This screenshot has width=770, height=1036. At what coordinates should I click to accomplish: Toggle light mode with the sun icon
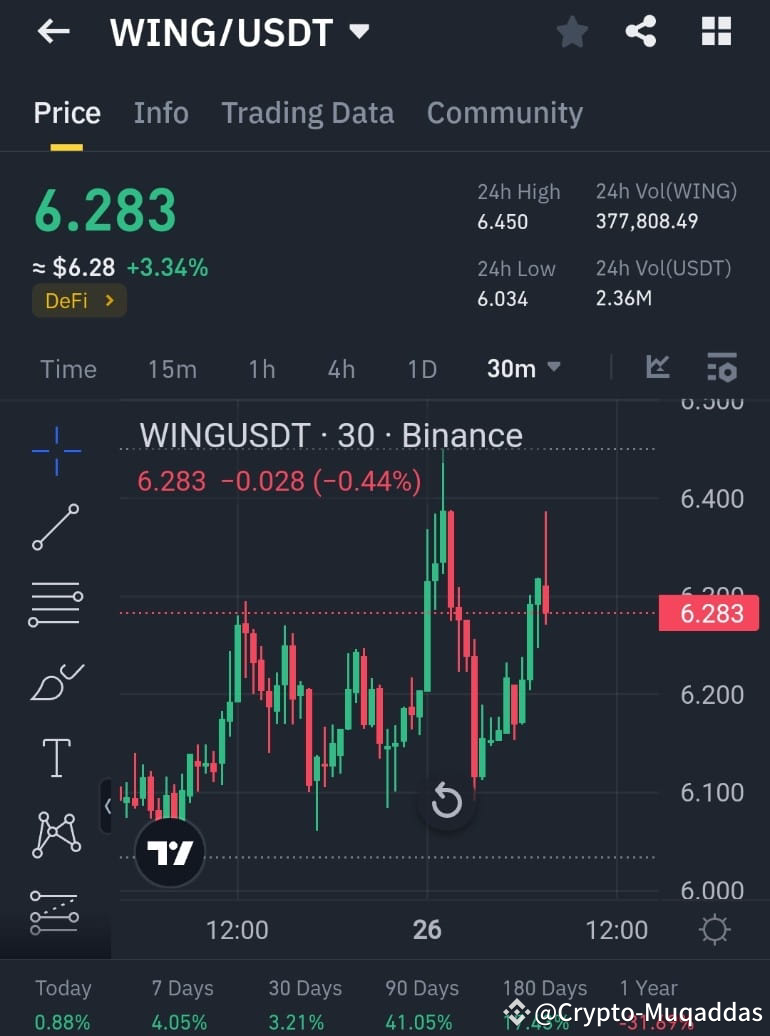pyautogui.click(x=716, y=930)
